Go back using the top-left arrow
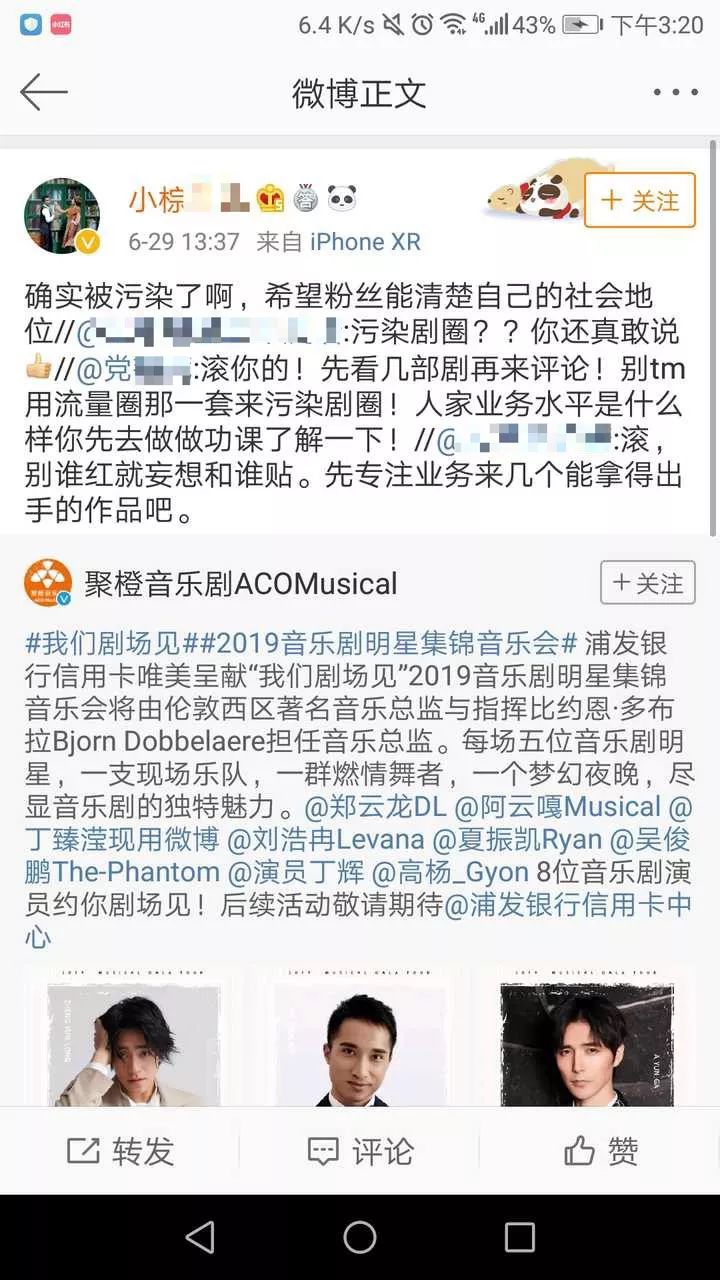The height and width of the screenshot is (1280, 720). point(43,92)
